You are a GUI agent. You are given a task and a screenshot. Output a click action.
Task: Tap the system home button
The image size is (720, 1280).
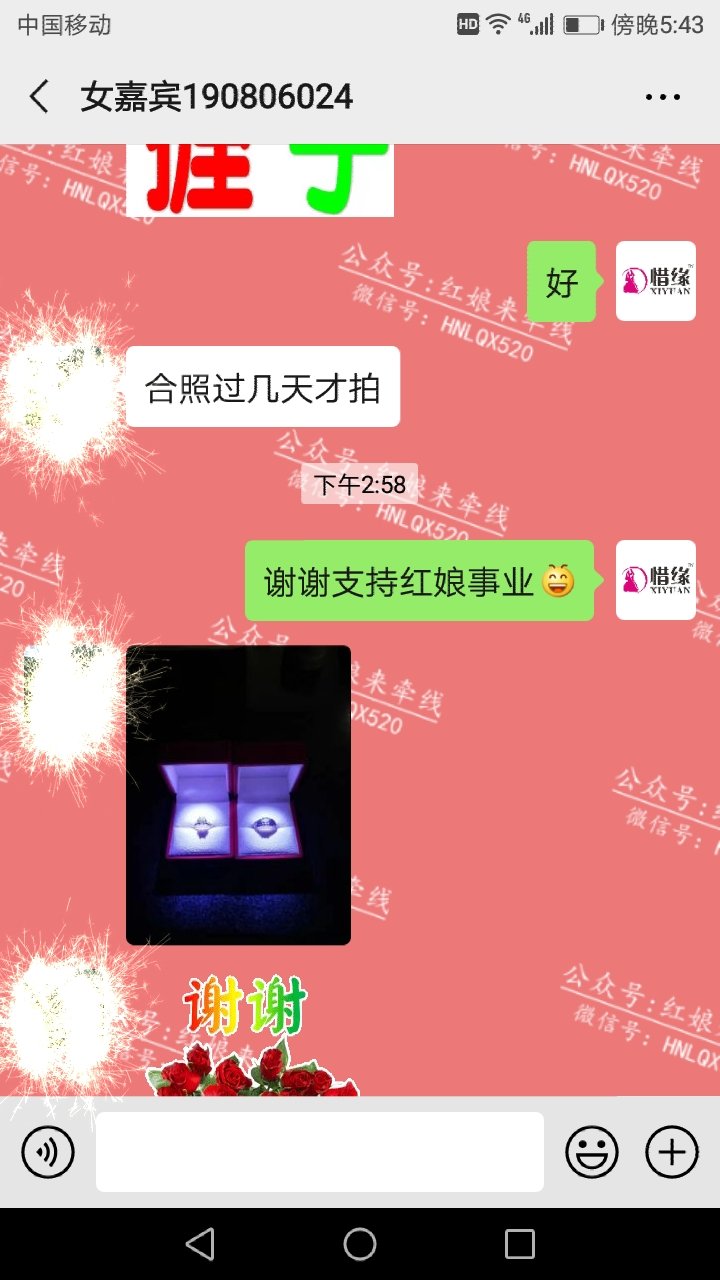360,1244
